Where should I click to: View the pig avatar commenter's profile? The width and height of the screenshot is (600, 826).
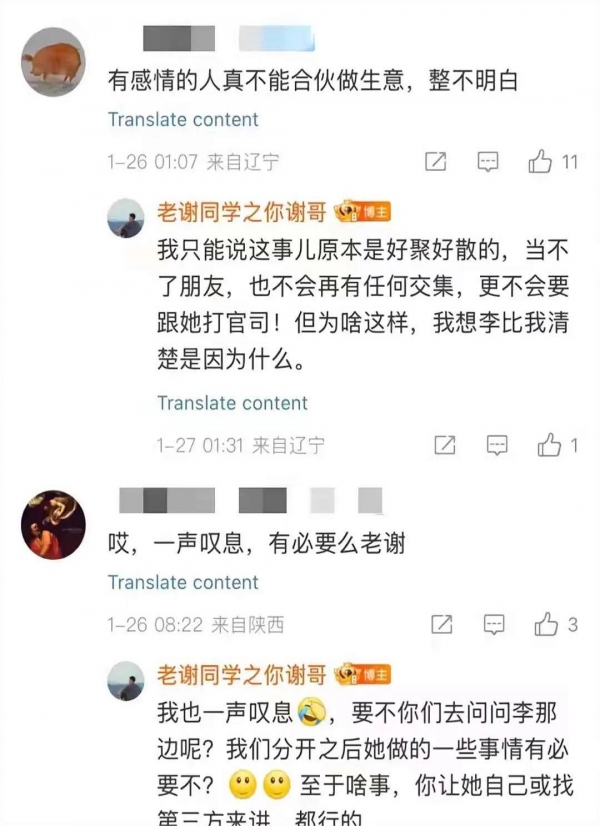click(53, 62)
